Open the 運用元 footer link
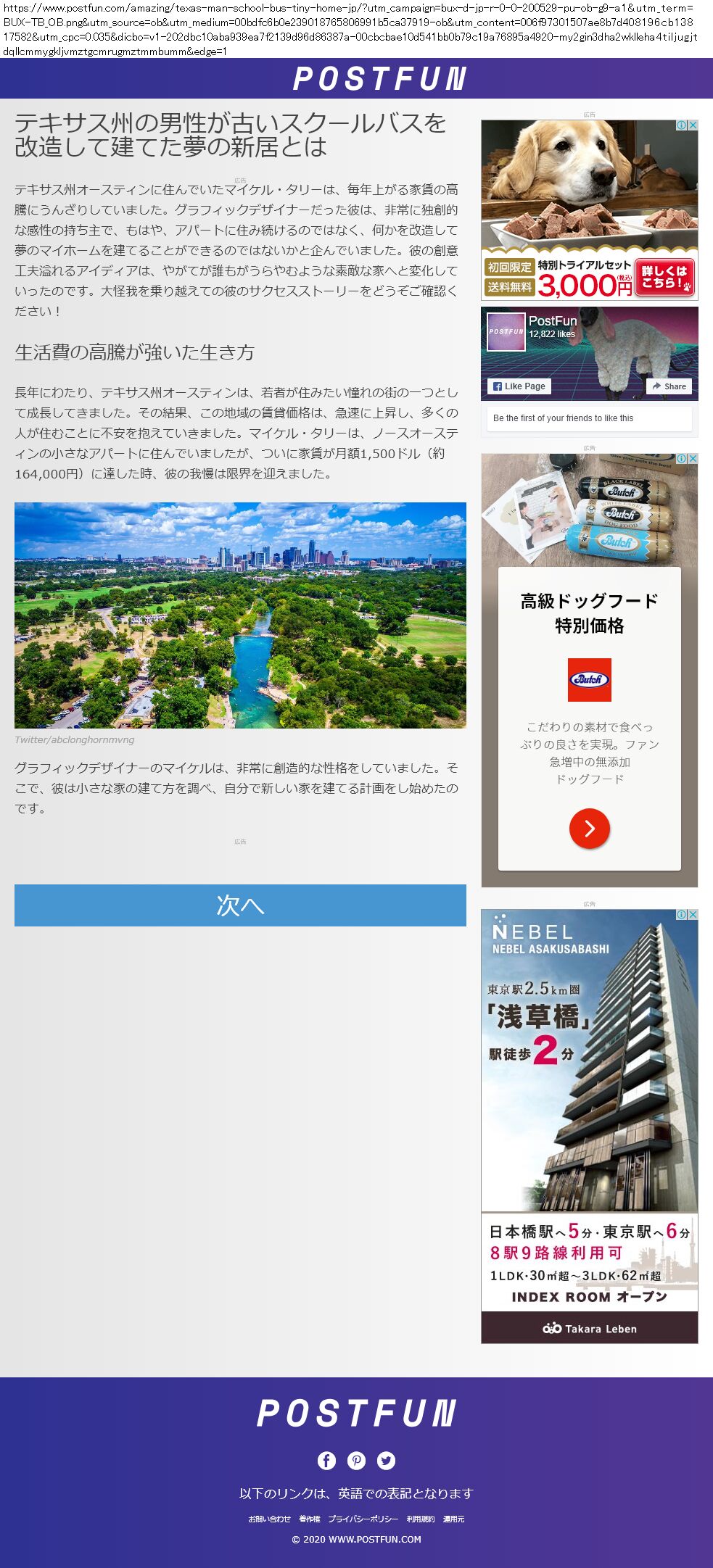 click(453, 1519)
